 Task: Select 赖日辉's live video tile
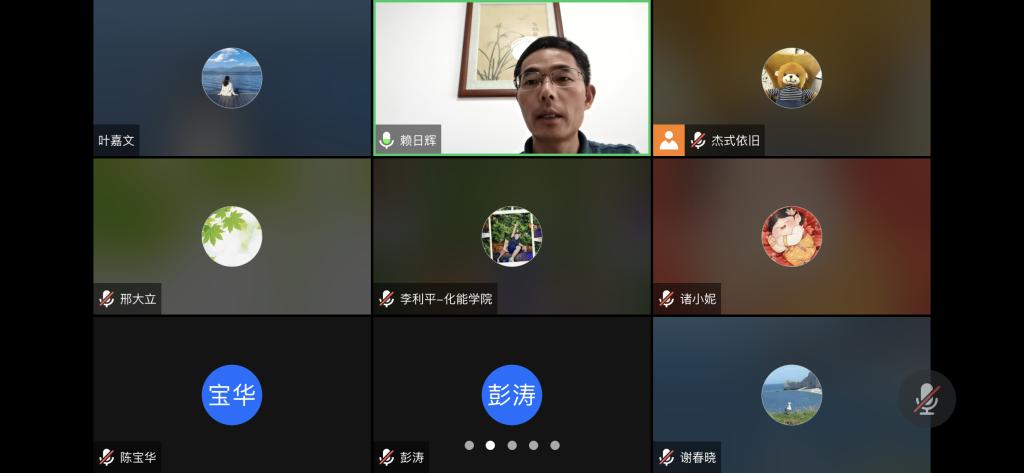point(511,78)
